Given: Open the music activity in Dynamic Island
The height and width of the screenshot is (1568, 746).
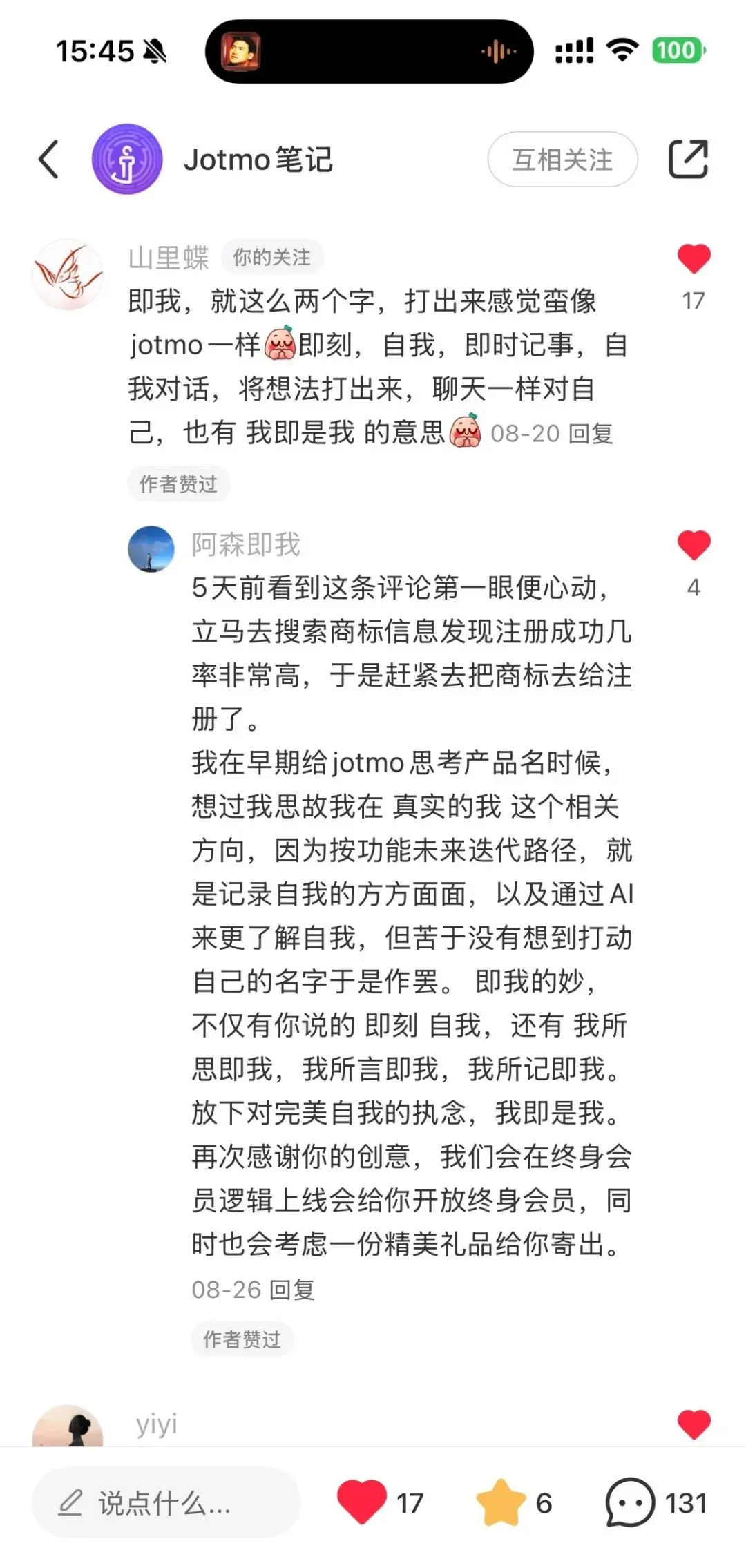Looking at the screenshot, I should click(369, 52).
